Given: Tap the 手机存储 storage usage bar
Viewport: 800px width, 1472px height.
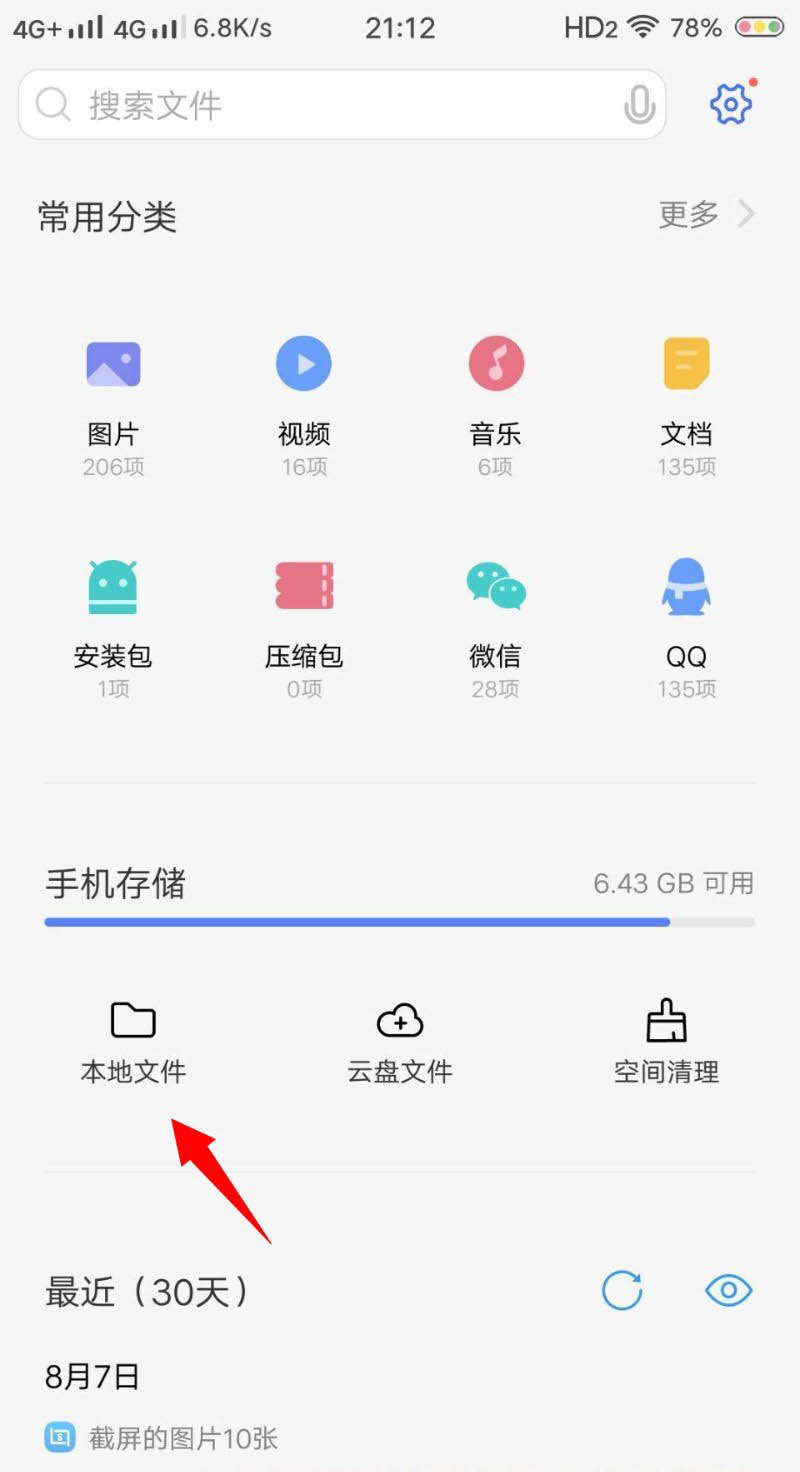Looking at the screenshot, I should pyautogui.click(x=400, y=921).
